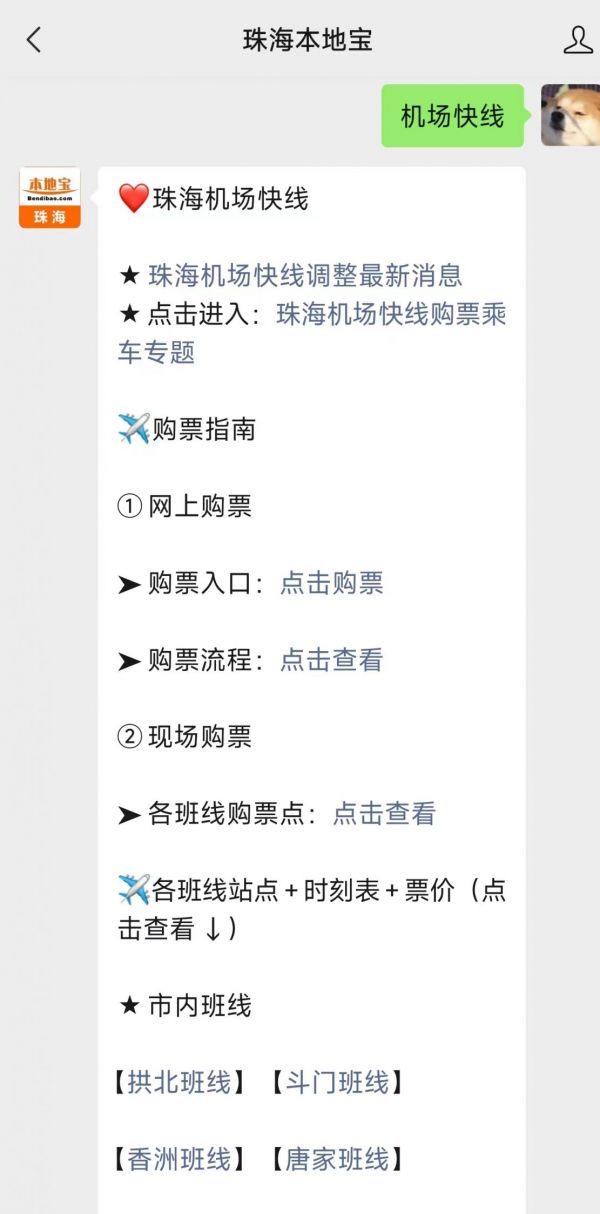
Task: Tap 点击查看 next to 各班线购票点
Action: tap(384, 814)
